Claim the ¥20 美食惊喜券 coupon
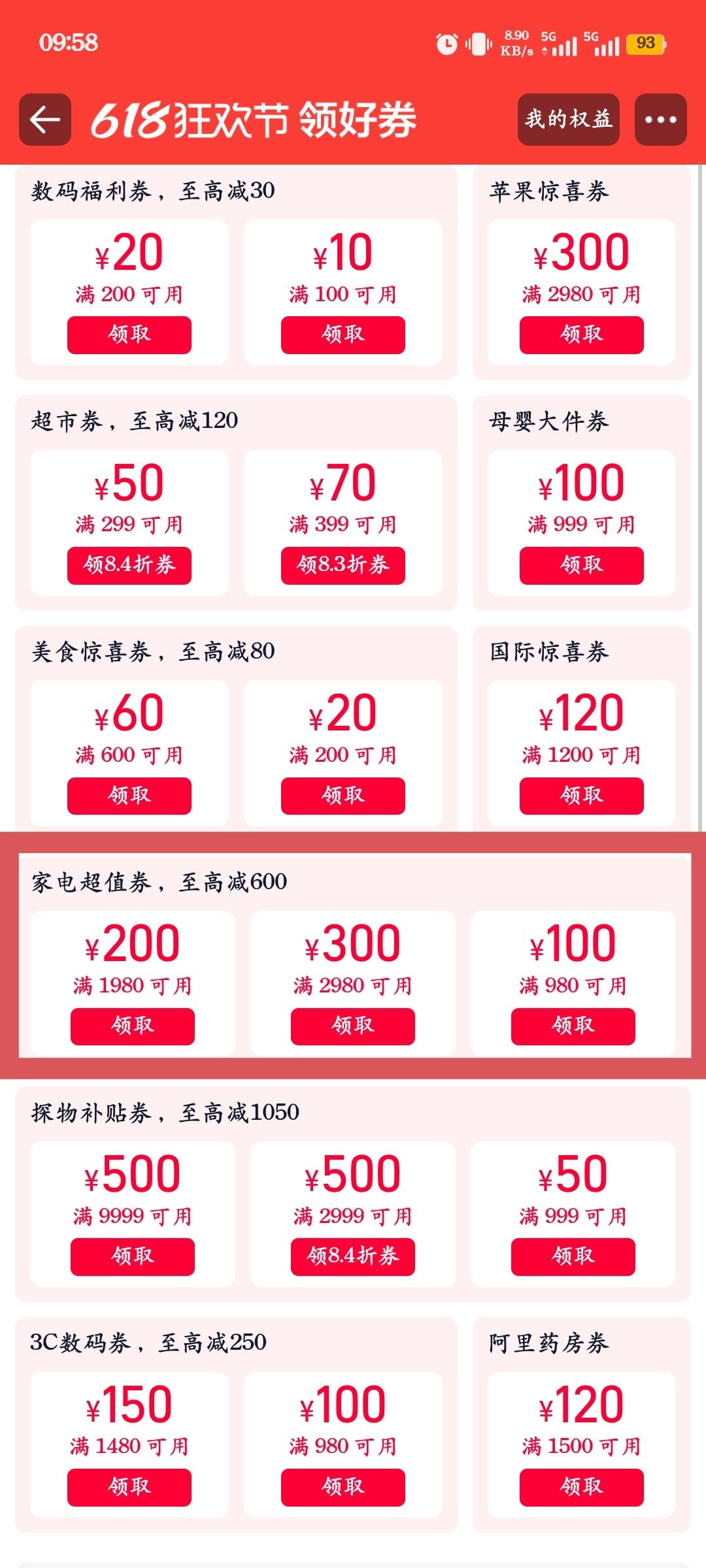This screenshot has height=1568, width=706. 343,796
